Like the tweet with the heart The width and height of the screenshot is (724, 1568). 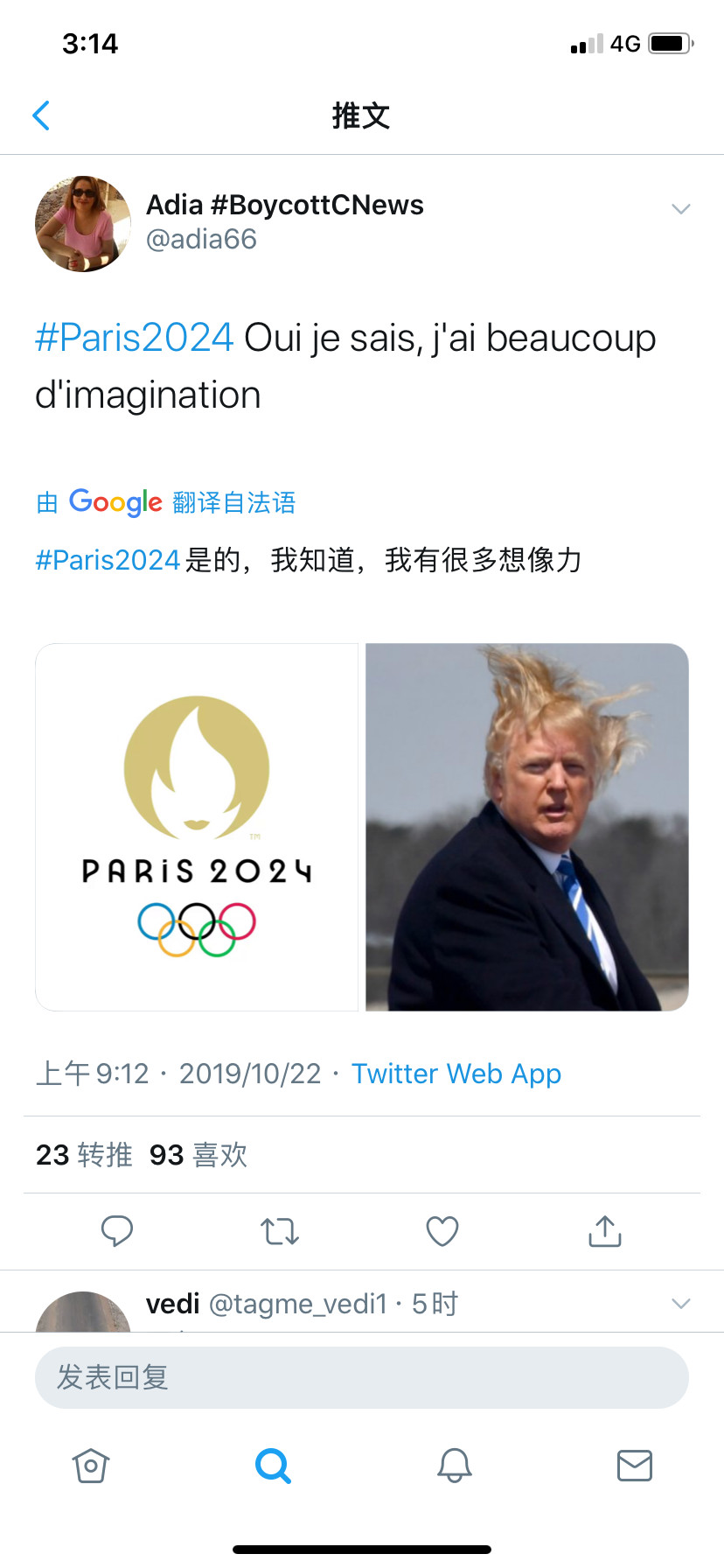442,1231
